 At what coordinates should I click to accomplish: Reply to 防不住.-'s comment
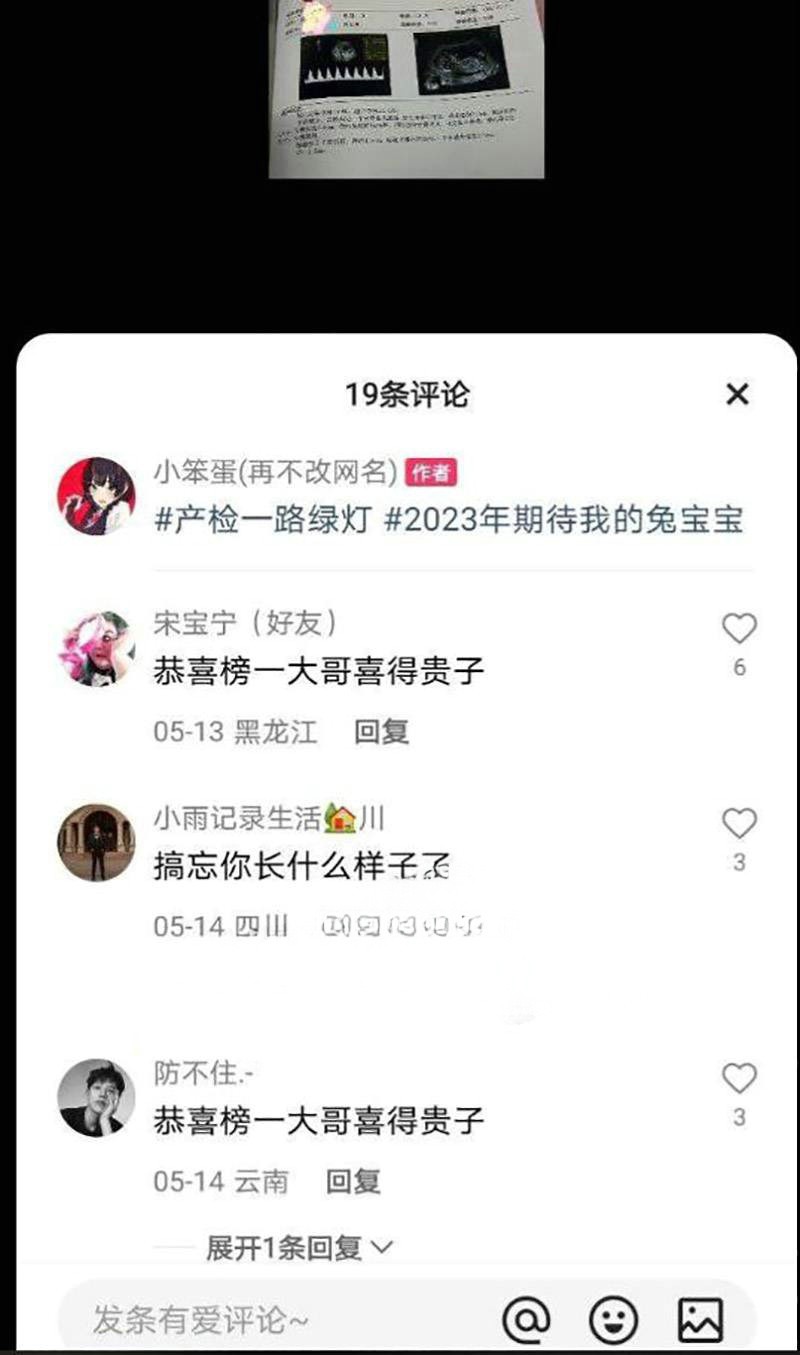(353, 1182)
